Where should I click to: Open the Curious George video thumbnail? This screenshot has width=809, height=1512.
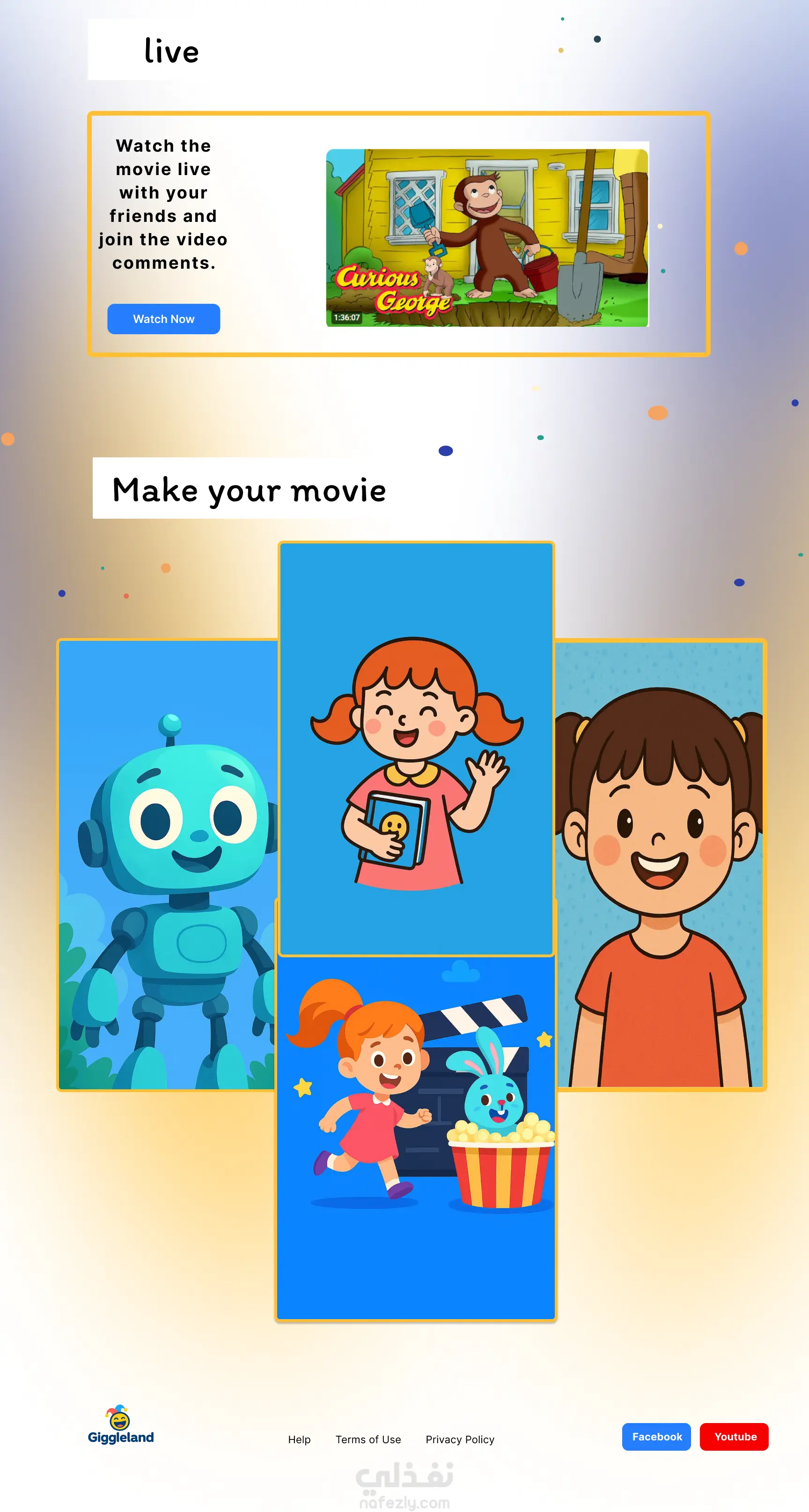[x=487, y=237]
